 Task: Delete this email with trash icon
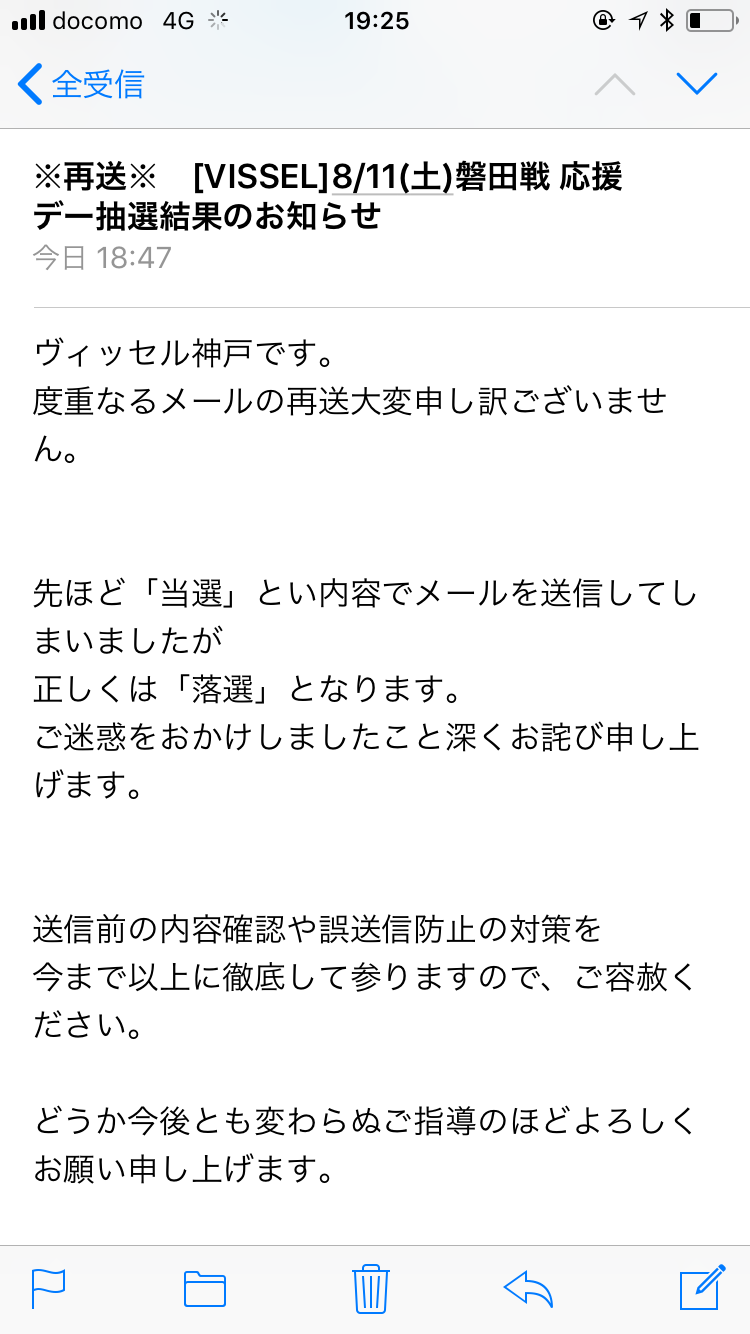[370, 1286]
